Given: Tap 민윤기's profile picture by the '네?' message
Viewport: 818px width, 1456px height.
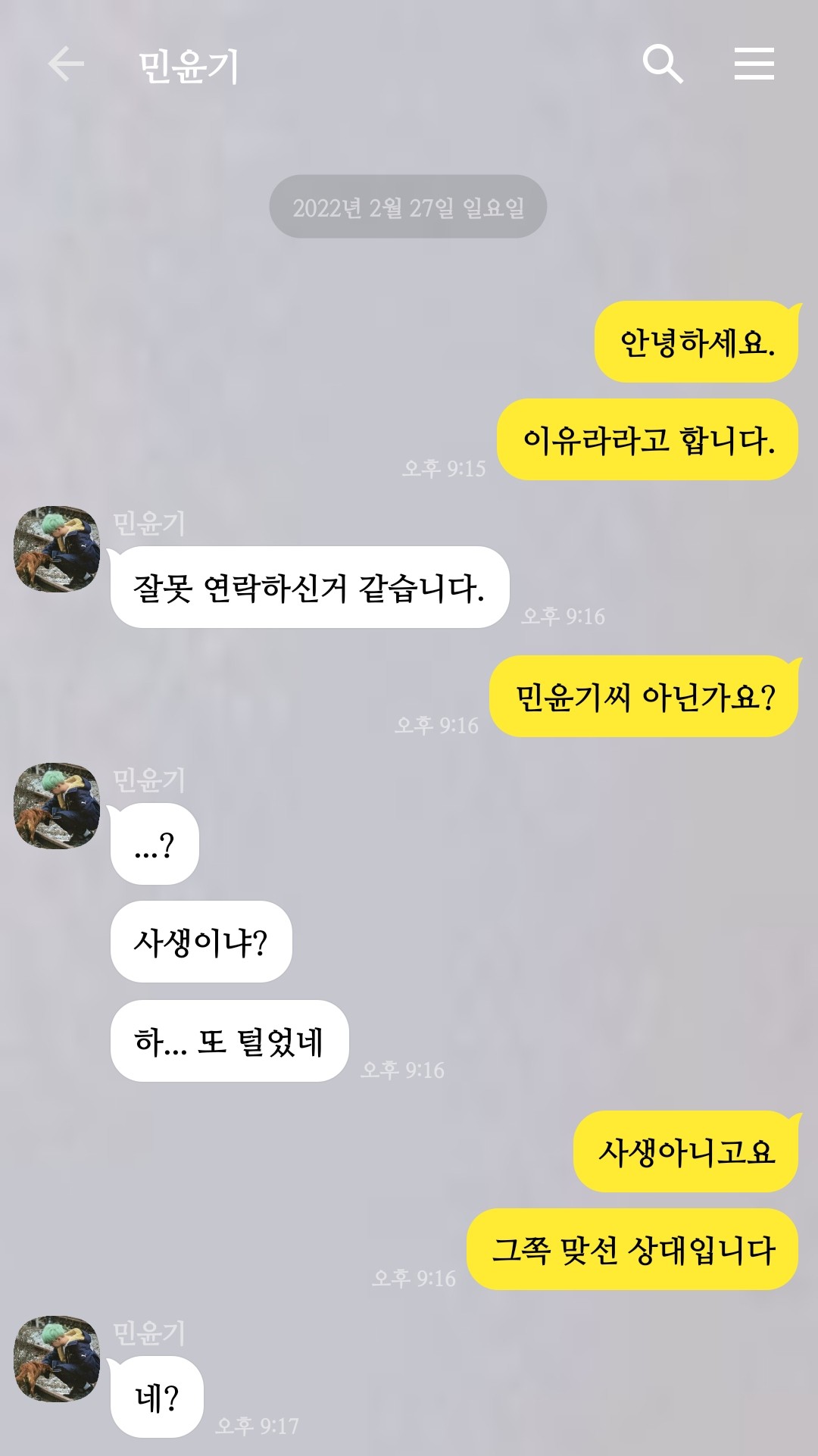Looking at the screenshot, I should pos(57,1359).
